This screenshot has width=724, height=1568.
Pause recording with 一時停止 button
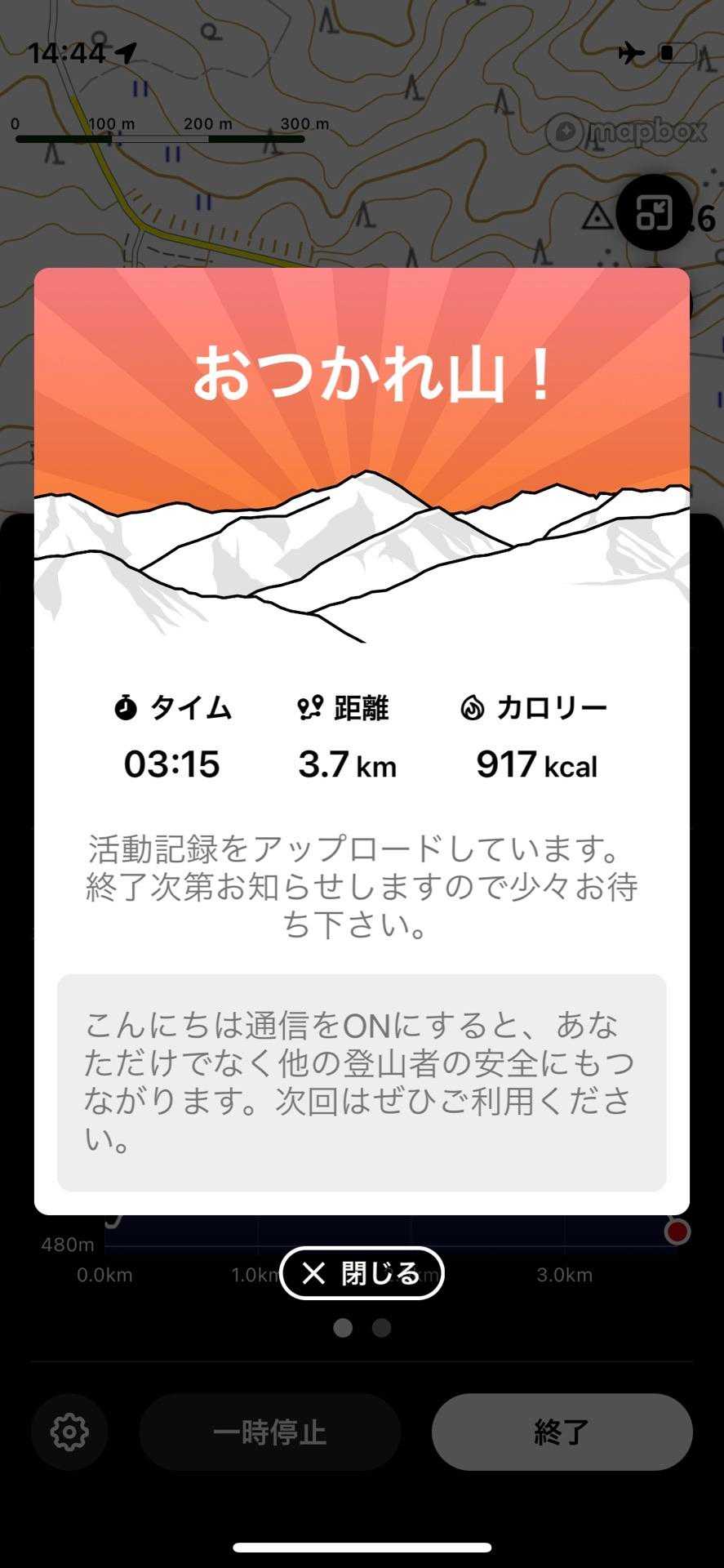(x=269, y=1432)
